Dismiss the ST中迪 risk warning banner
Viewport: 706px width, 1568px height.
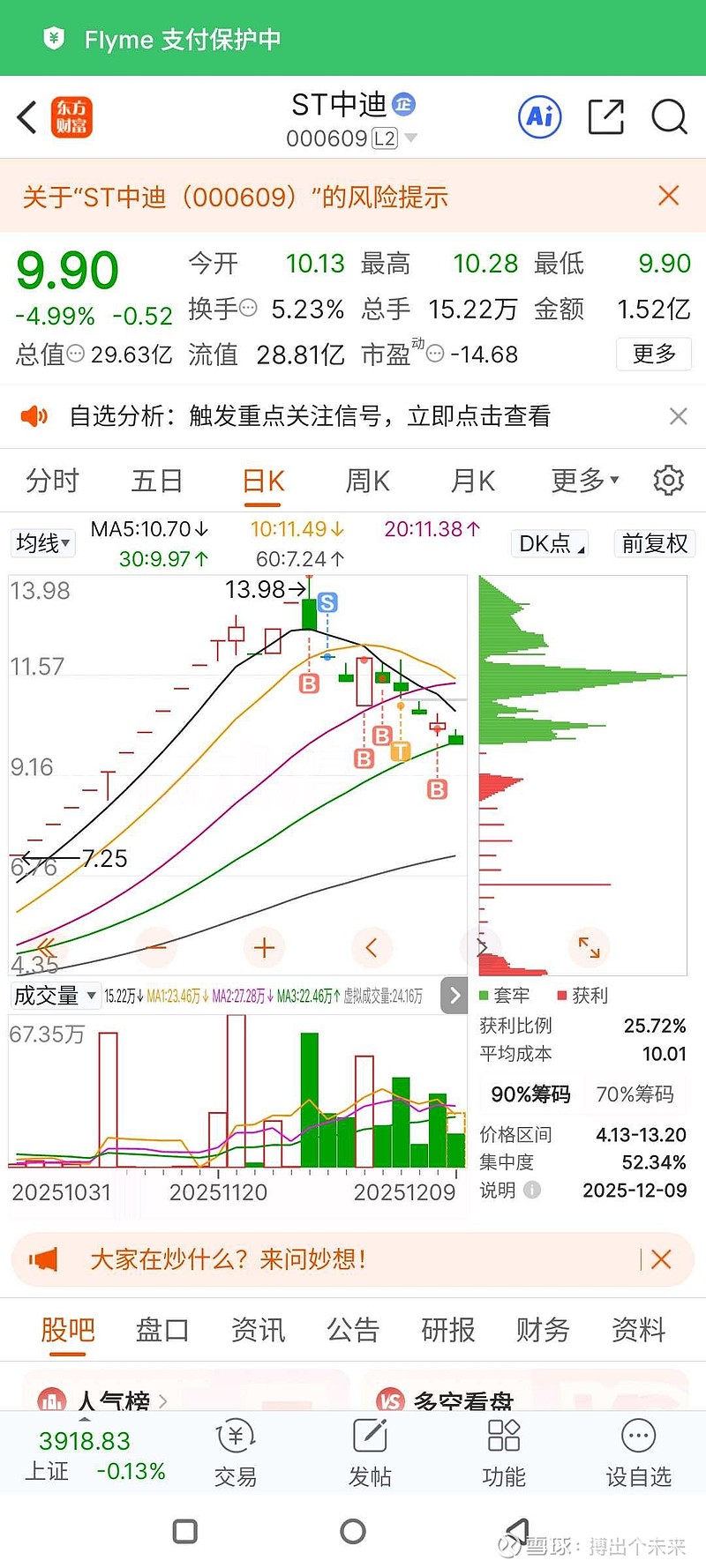(669, 196)
